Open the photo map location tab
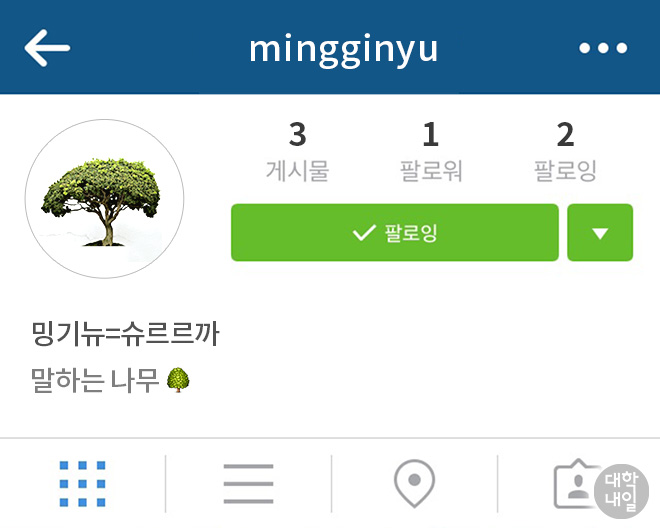This screenshot has width=660, height=528. point(414,484)
